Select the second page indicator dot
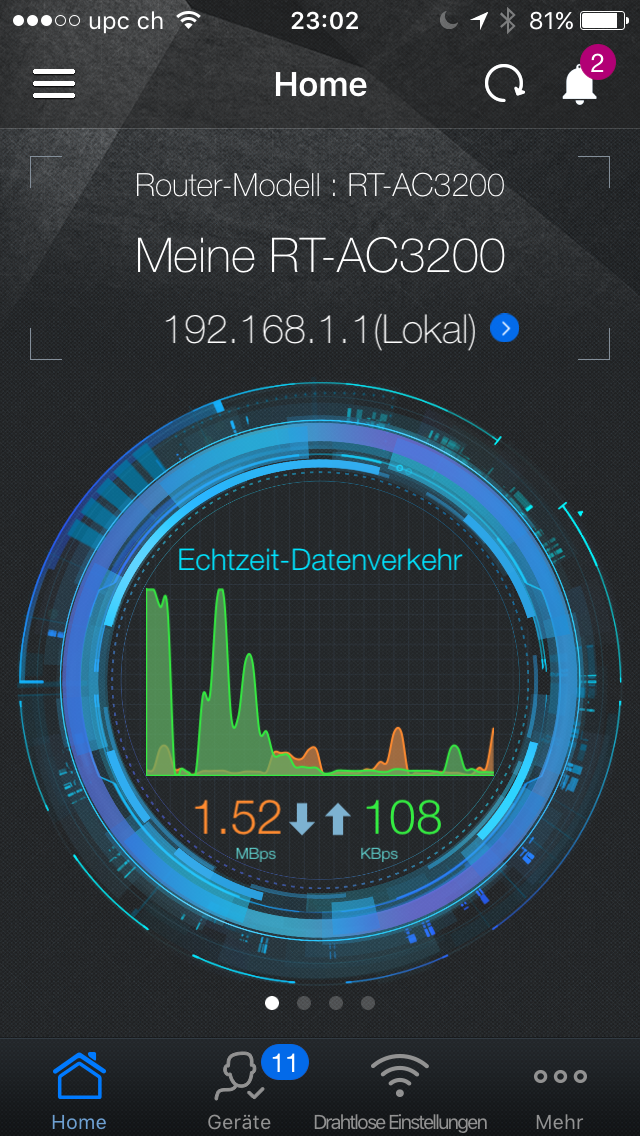 coord(304,1002)
